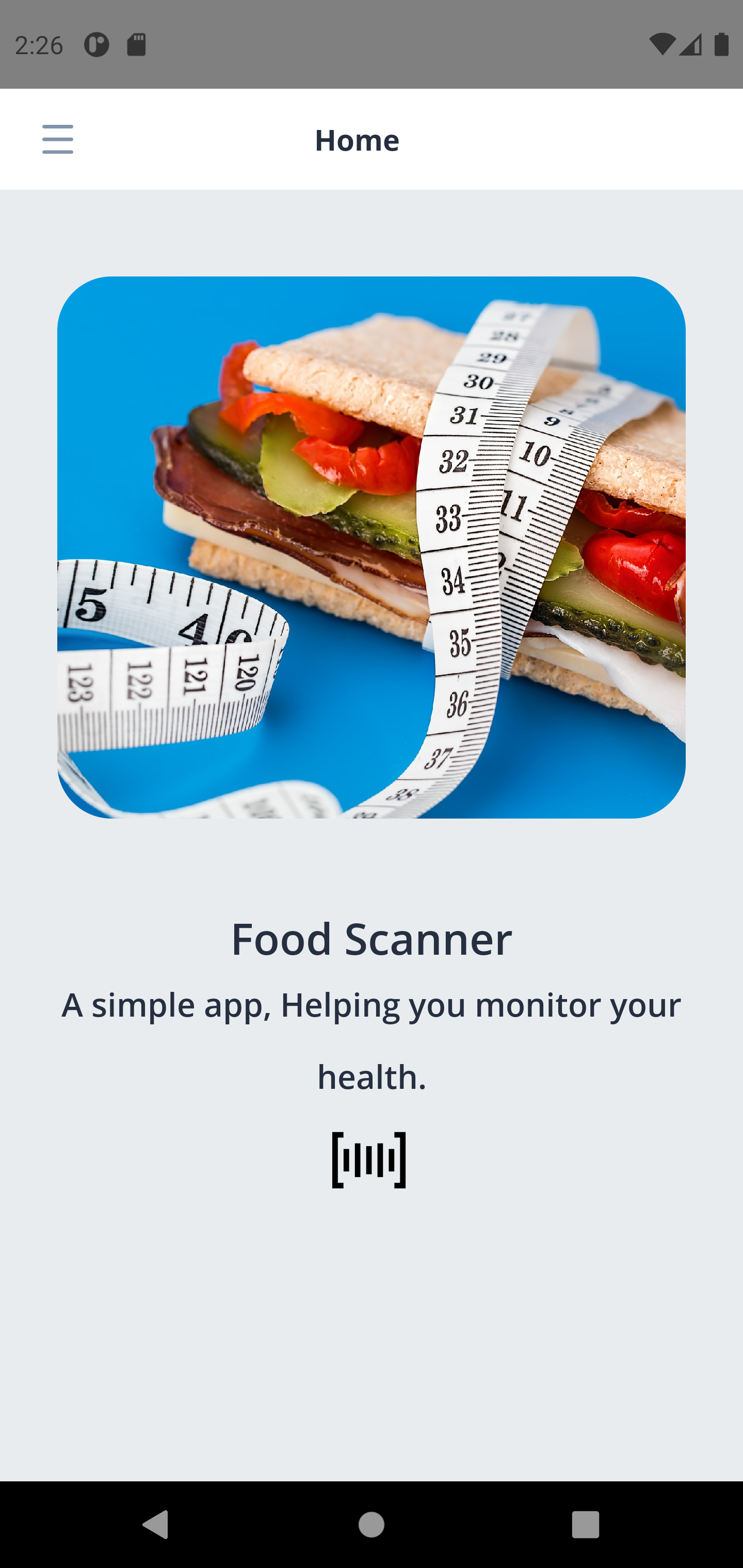Screen dimensions: 743x1568
Task: Go to the device home screen
Action: 372,1524
